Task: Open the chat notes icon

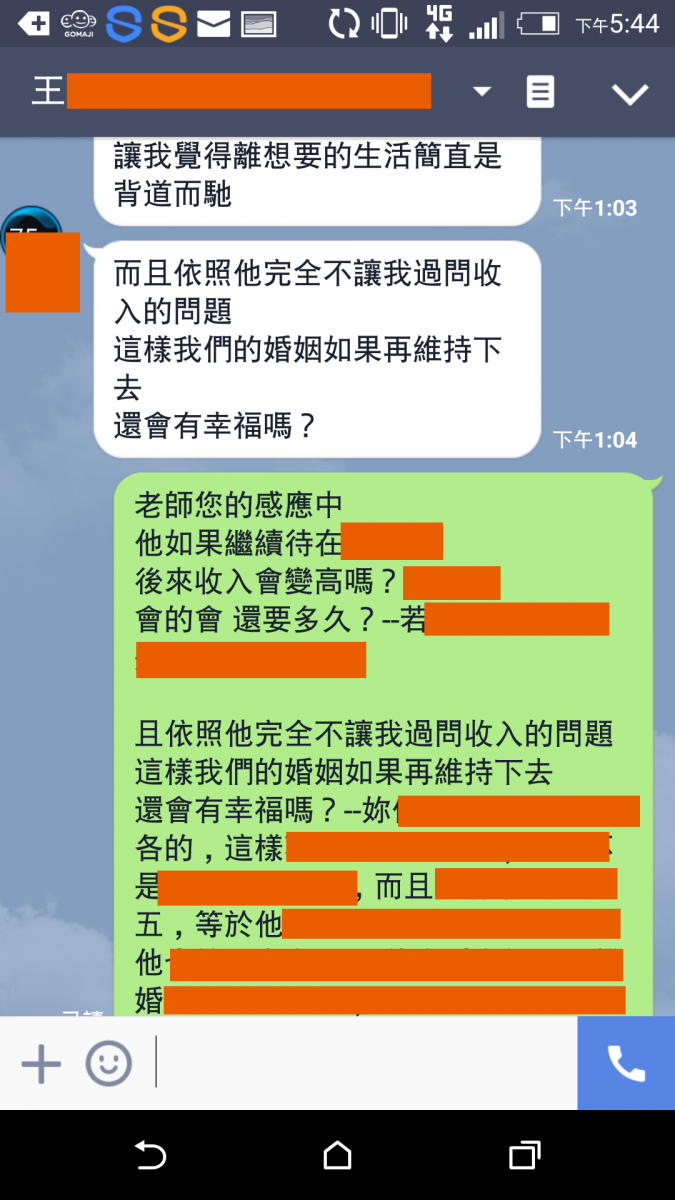Action: [x=540, y=92]
